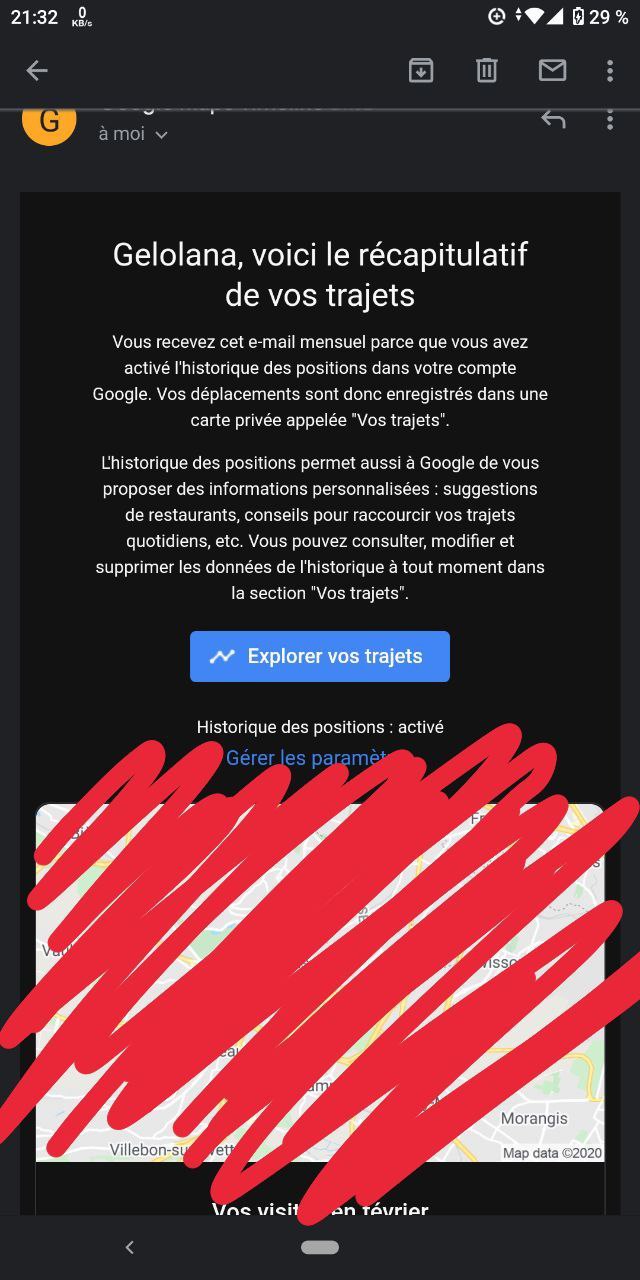The width and height of the screenshot is (640, 1280).
Task: Delete this email
Action: click(x=486, y=70)
